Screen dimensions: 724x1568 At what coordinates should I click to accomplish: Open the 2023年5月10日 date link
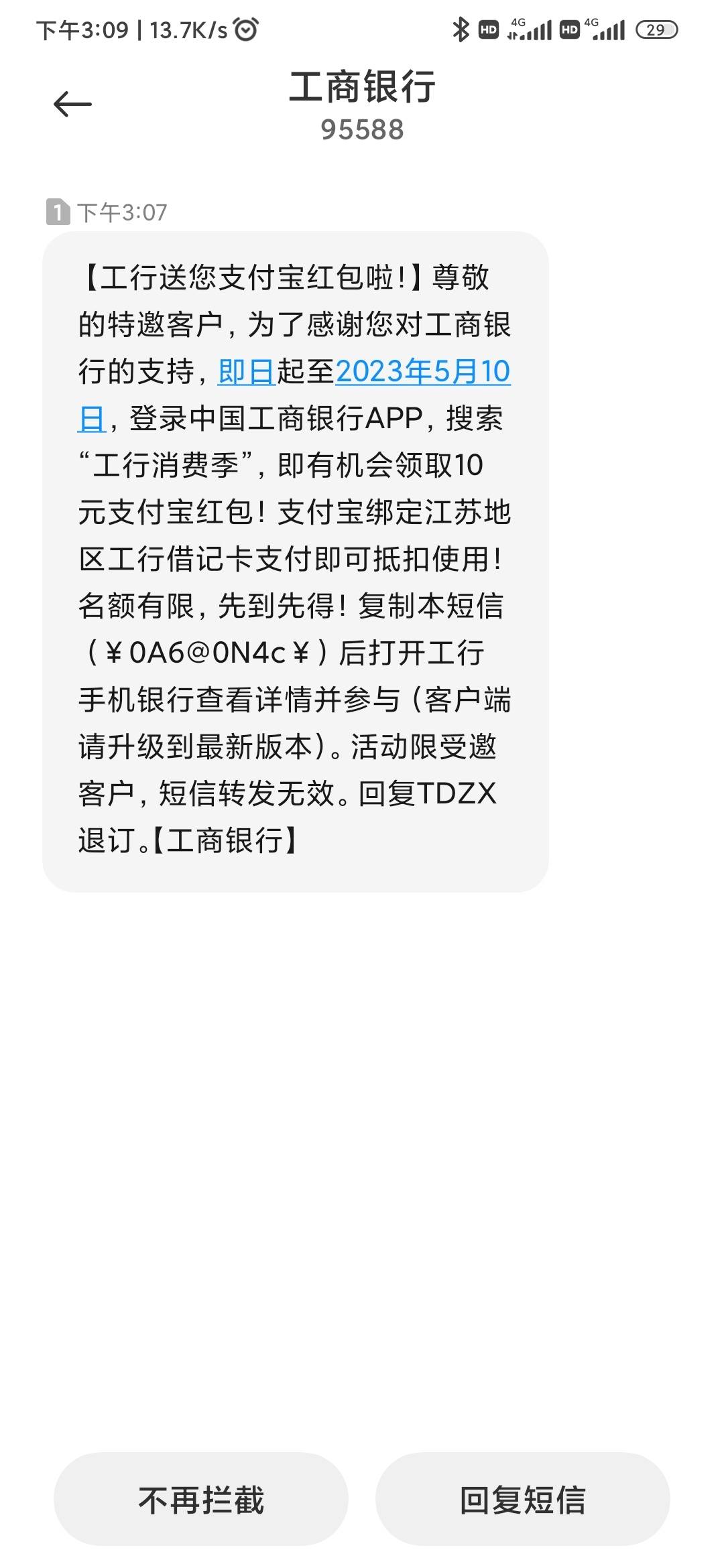coord(423,372)
